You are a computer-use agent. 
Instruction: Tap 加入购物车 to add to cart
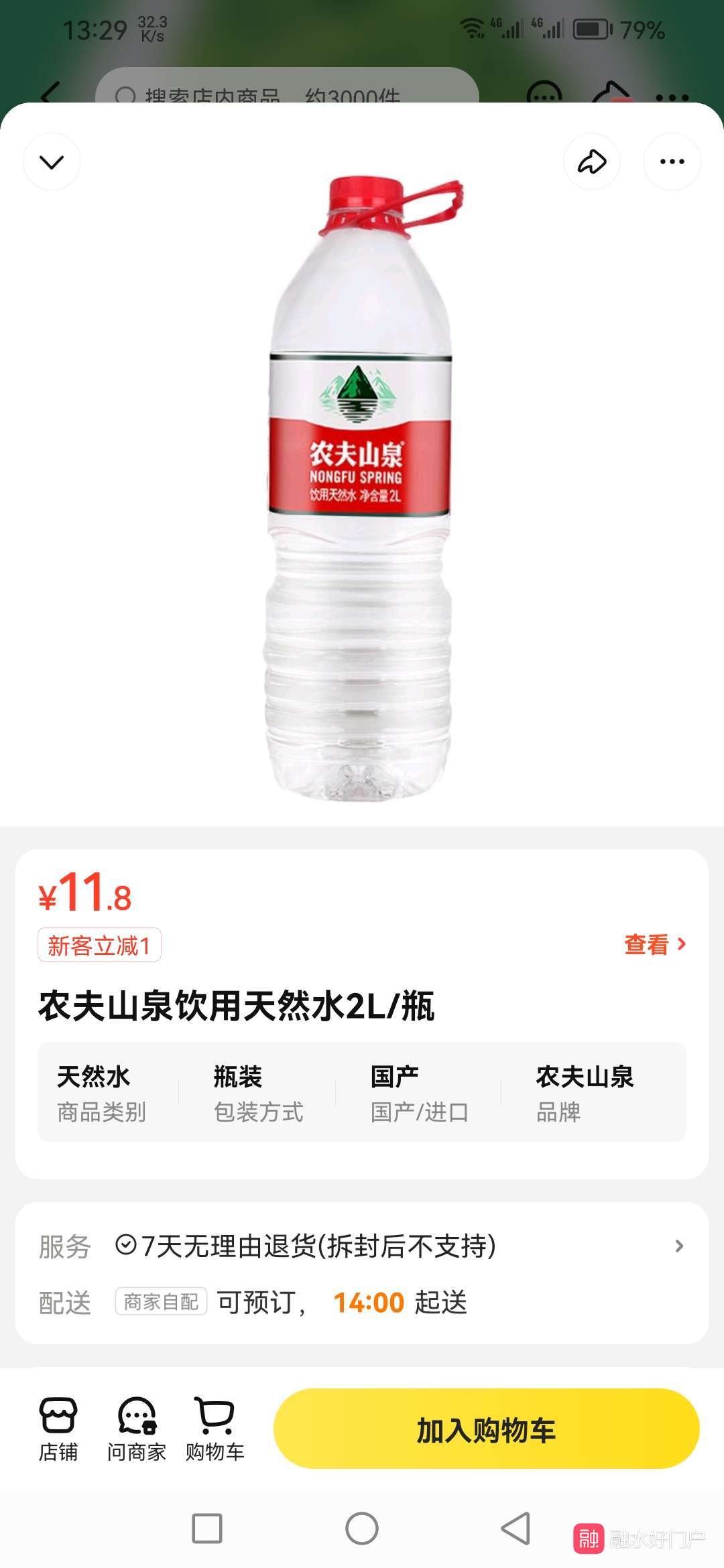point(486,1430)
